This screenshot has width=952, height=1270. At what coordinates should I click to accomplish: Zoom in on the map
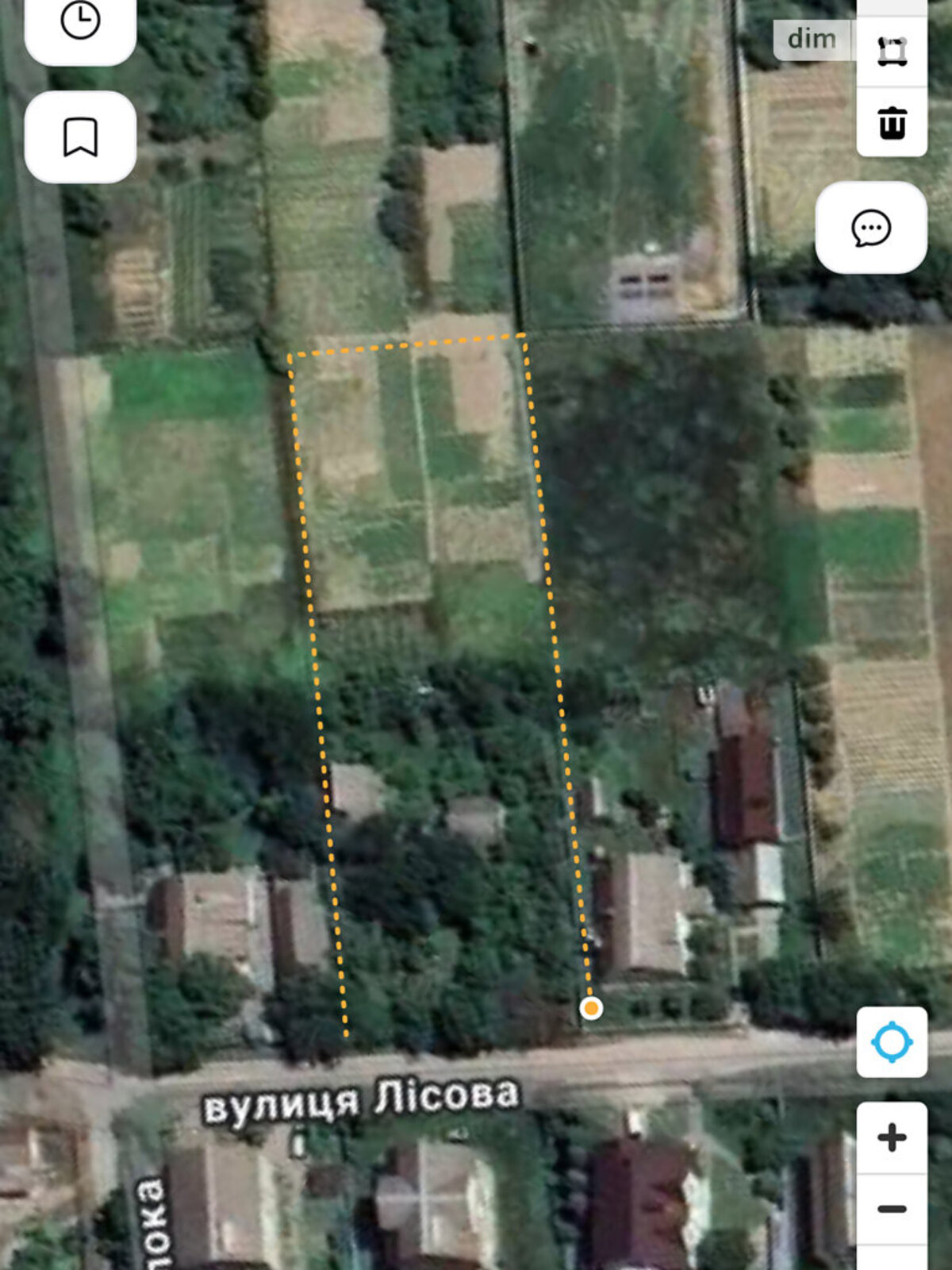click(x=892, y=1137)
